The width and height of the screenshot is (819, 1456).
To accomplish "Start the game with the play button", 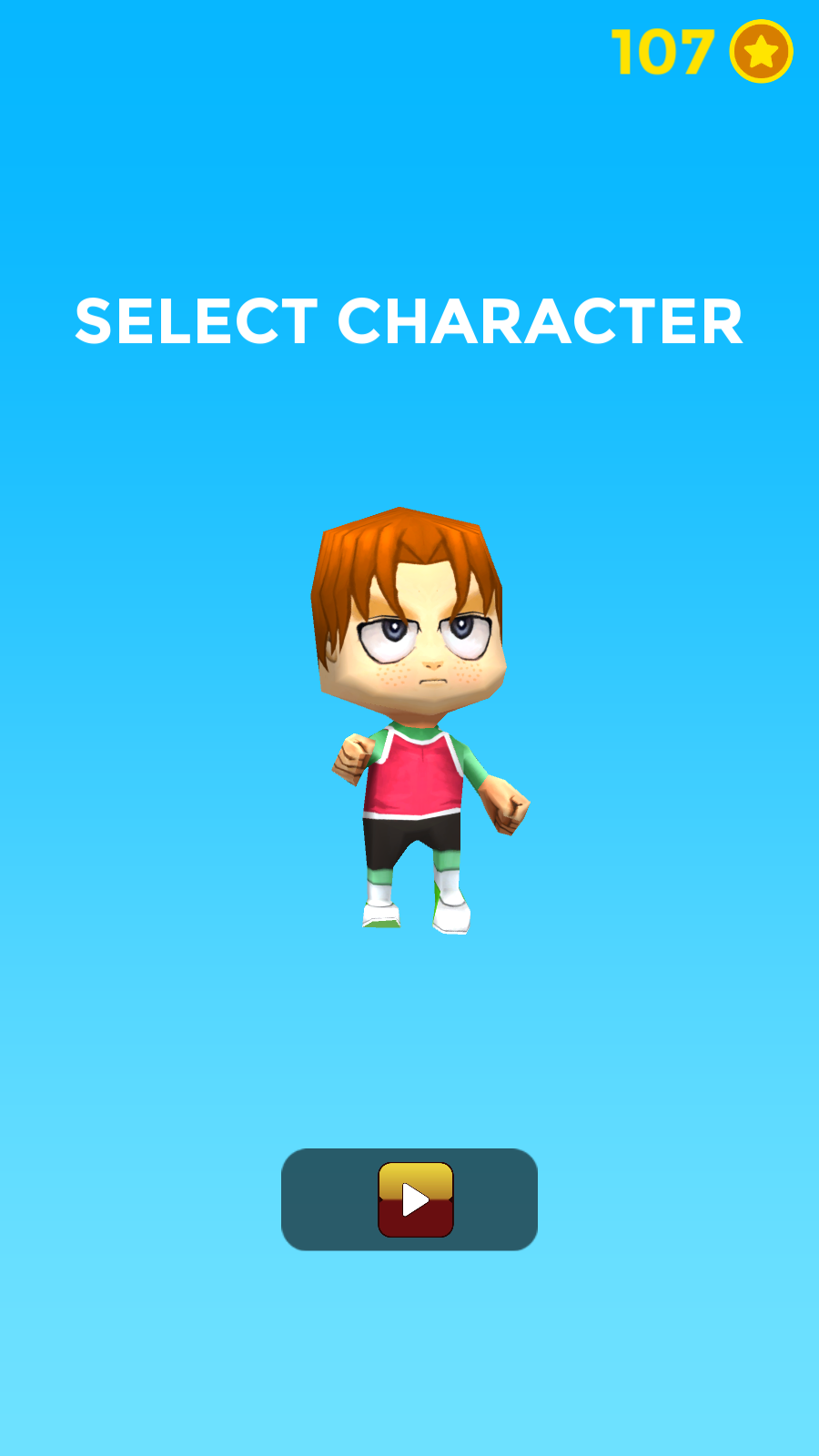I will coord(415,1199).
